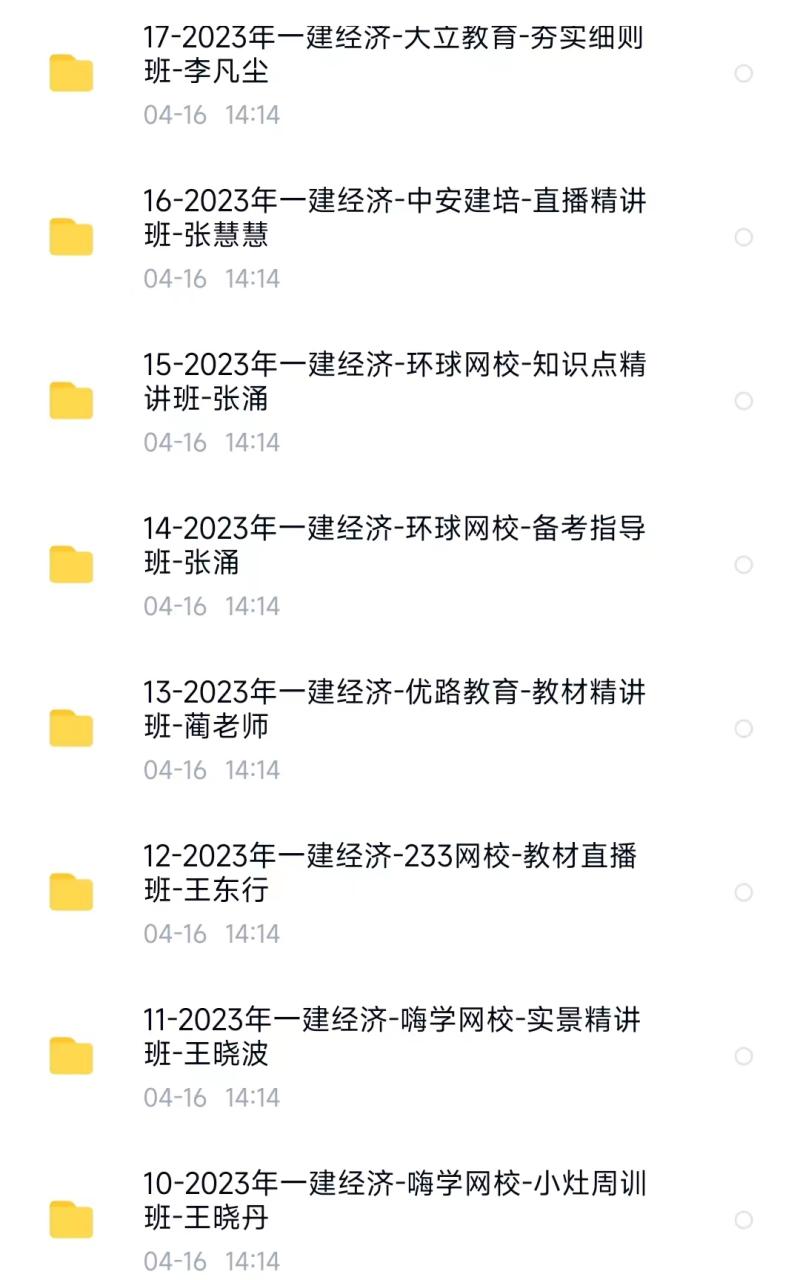
Task: Select the circle for folder 14 备考指导班
Action: [744, 565]
